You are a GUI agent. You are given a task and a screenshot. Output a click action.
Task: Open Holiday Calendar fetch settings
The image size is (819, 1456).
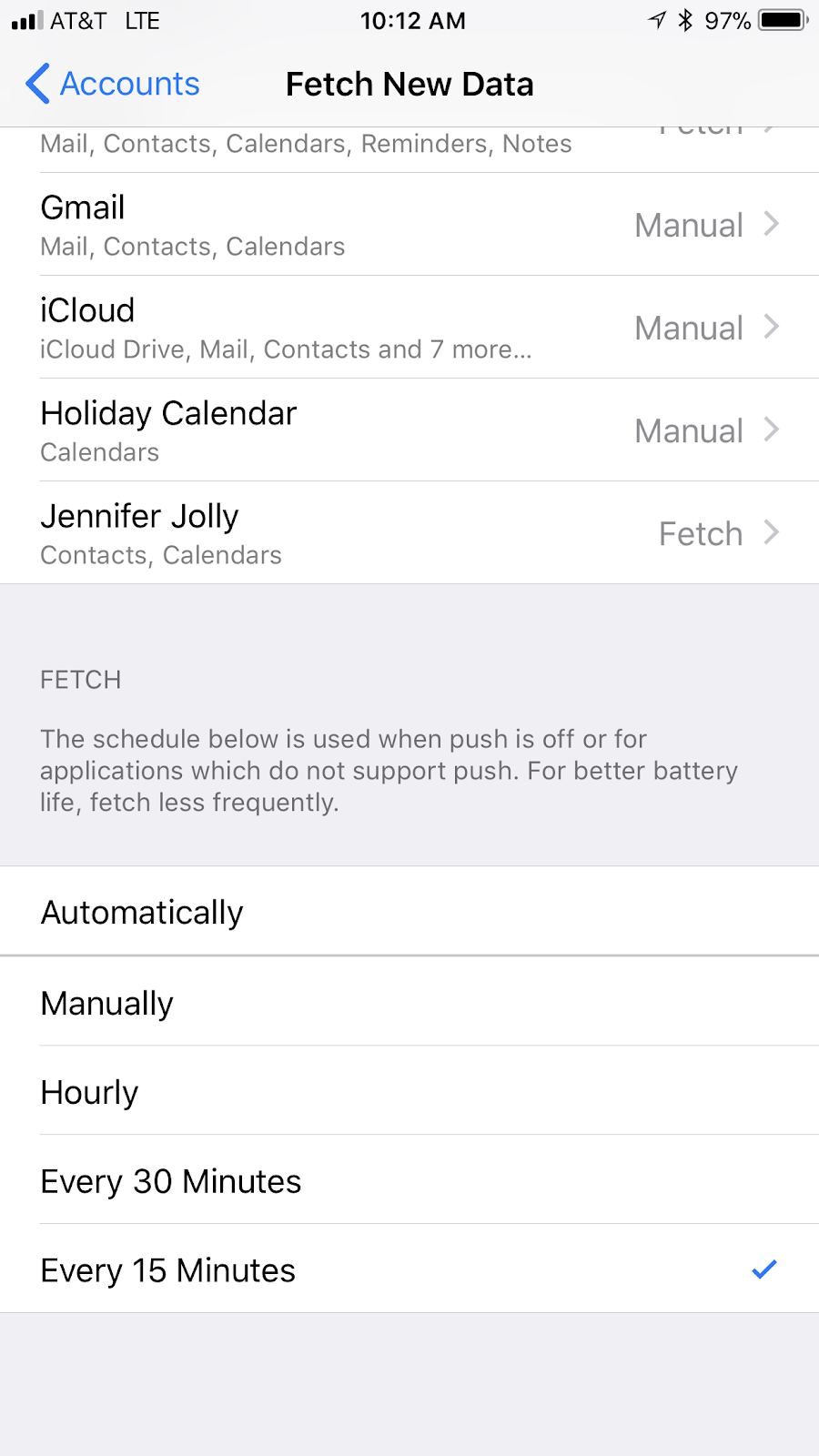point(409,430)
